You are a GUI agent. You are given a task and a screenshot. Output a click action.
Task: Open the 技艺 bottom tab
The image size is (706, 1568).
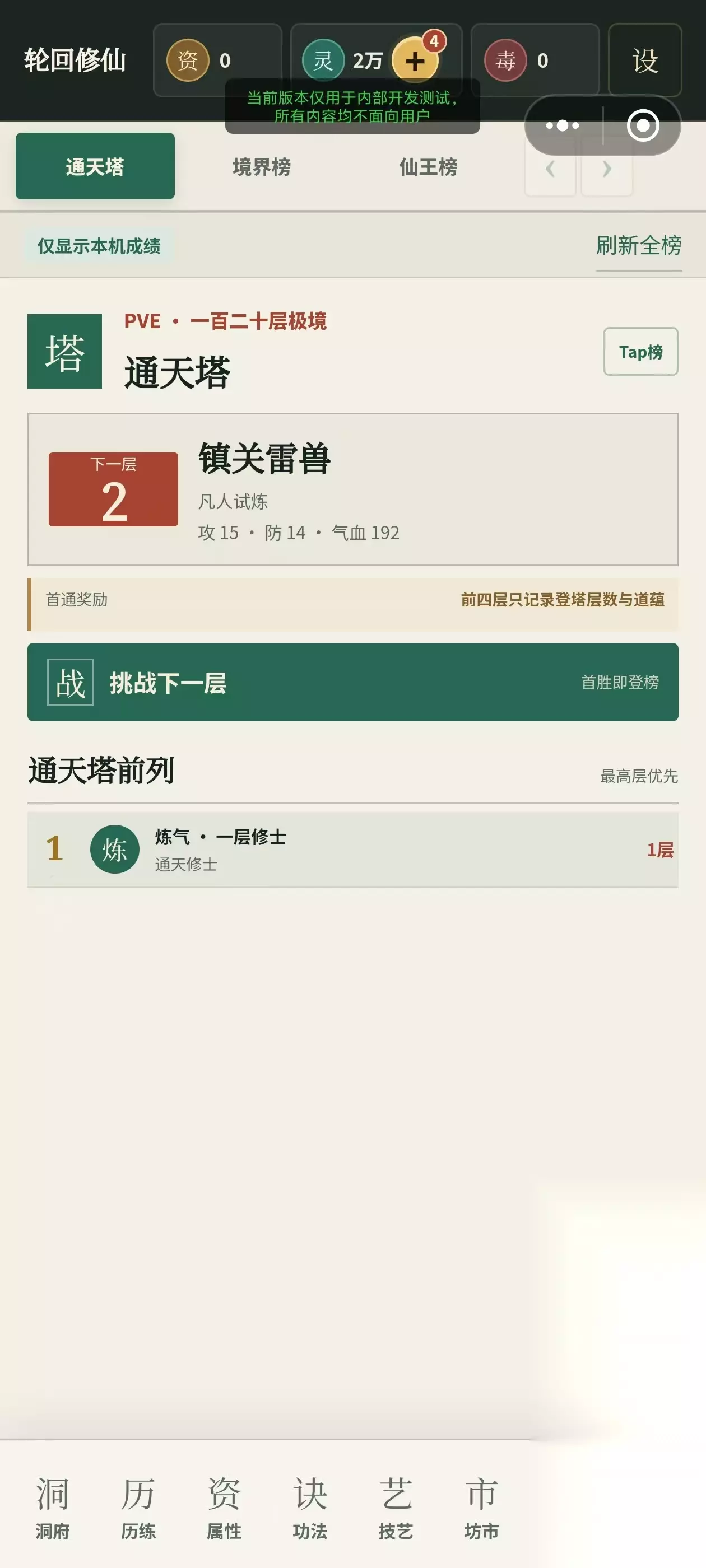(x=396, y=1507)
